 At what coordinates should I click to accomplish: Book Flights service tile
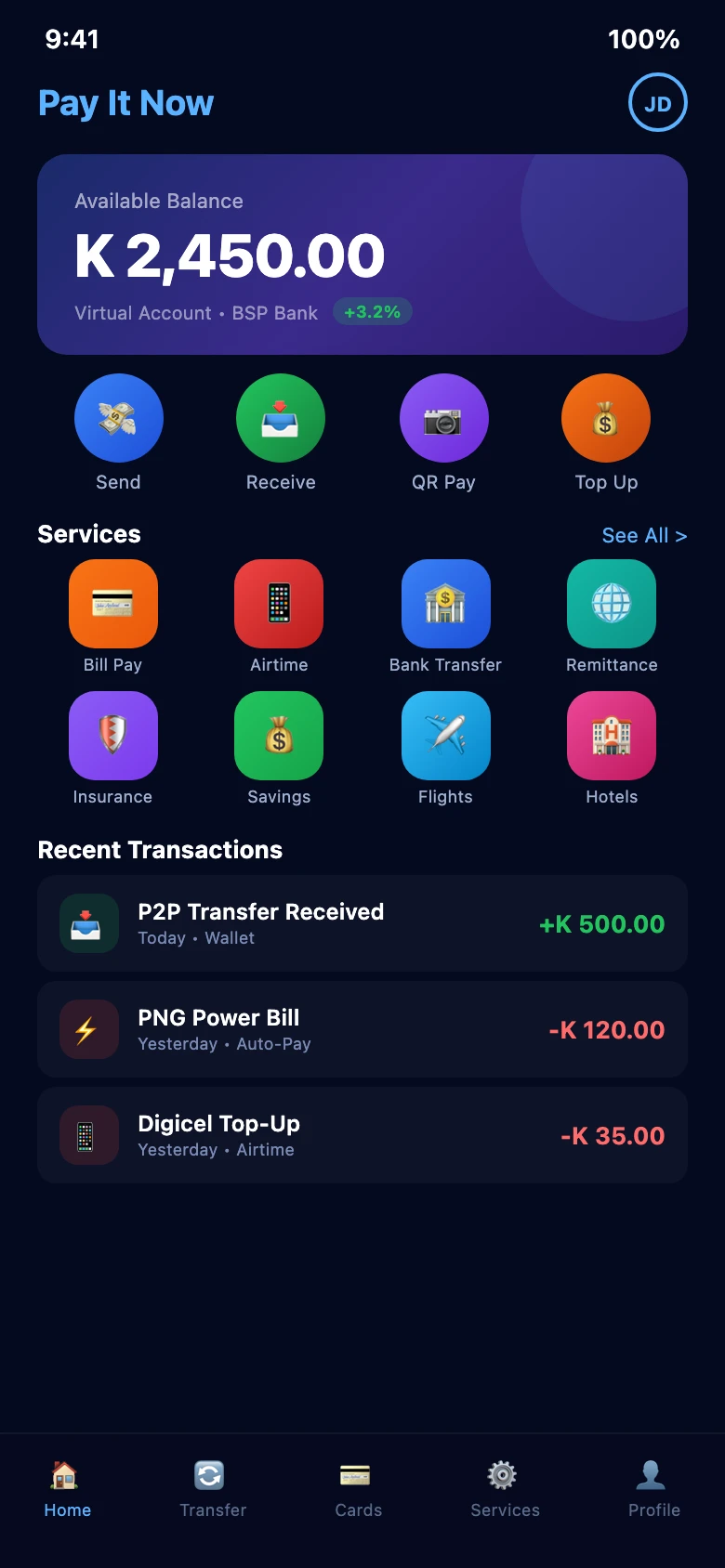(x=445, y=737)
